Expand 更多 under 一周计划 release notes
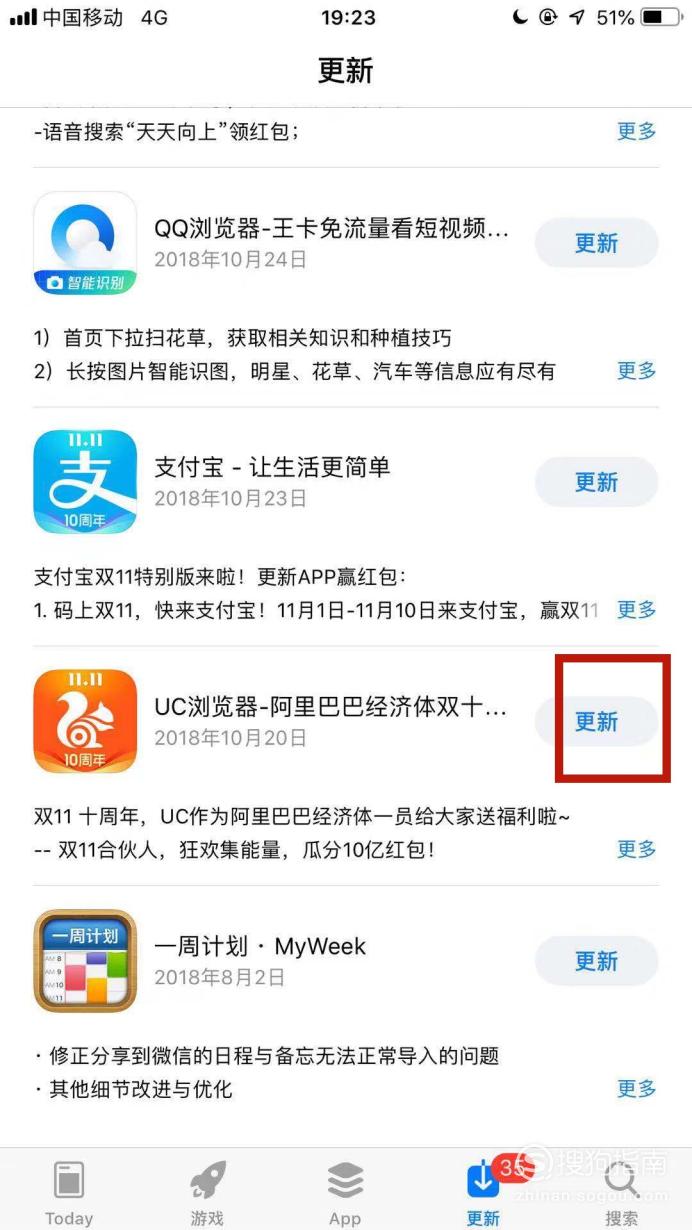 pos(636,1088)
